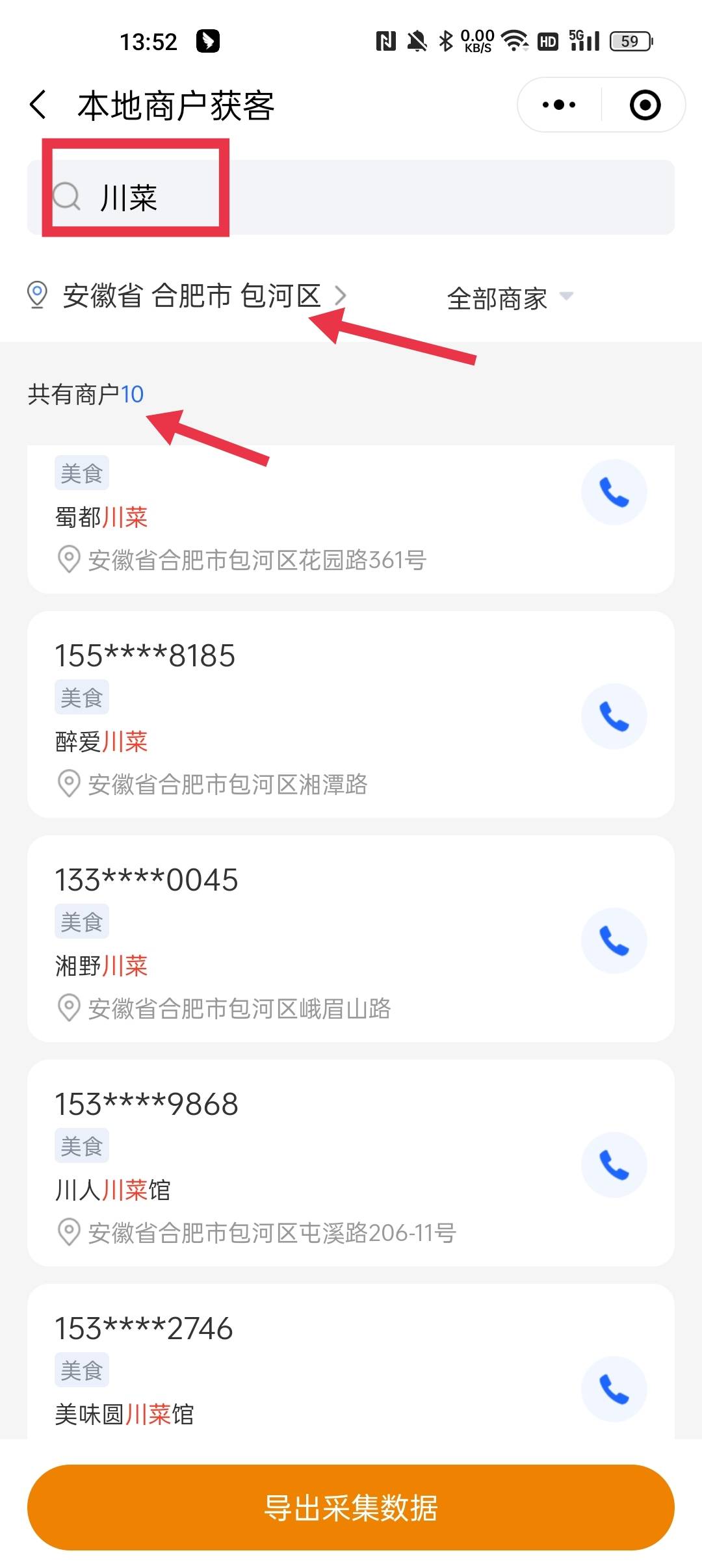Screen dimensions: 702x1568
Task: Open the 醉爱川菜 merchant card
Action: point(350,714)
